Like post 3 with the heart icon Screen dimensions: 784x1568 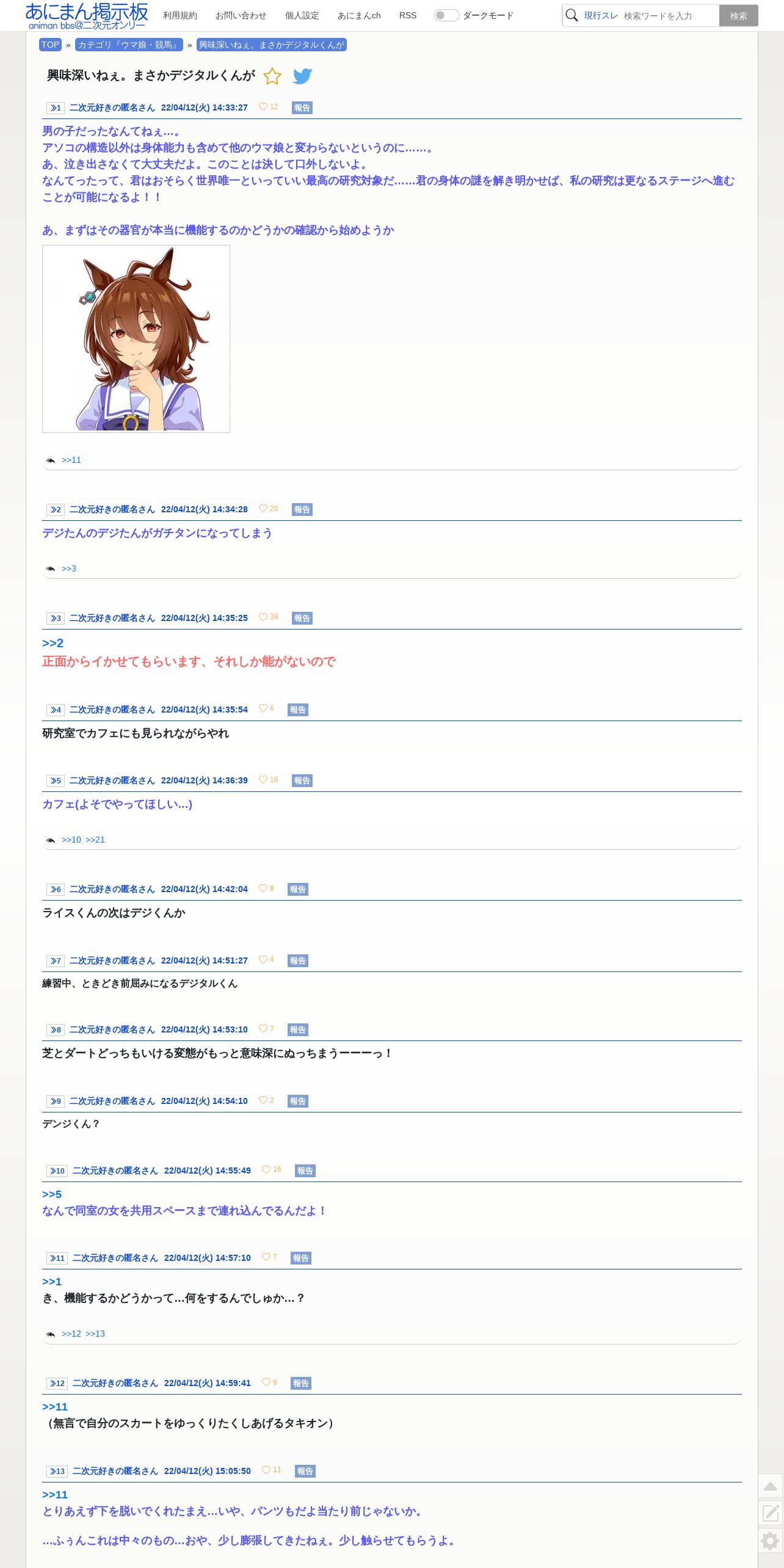(263, 617)
